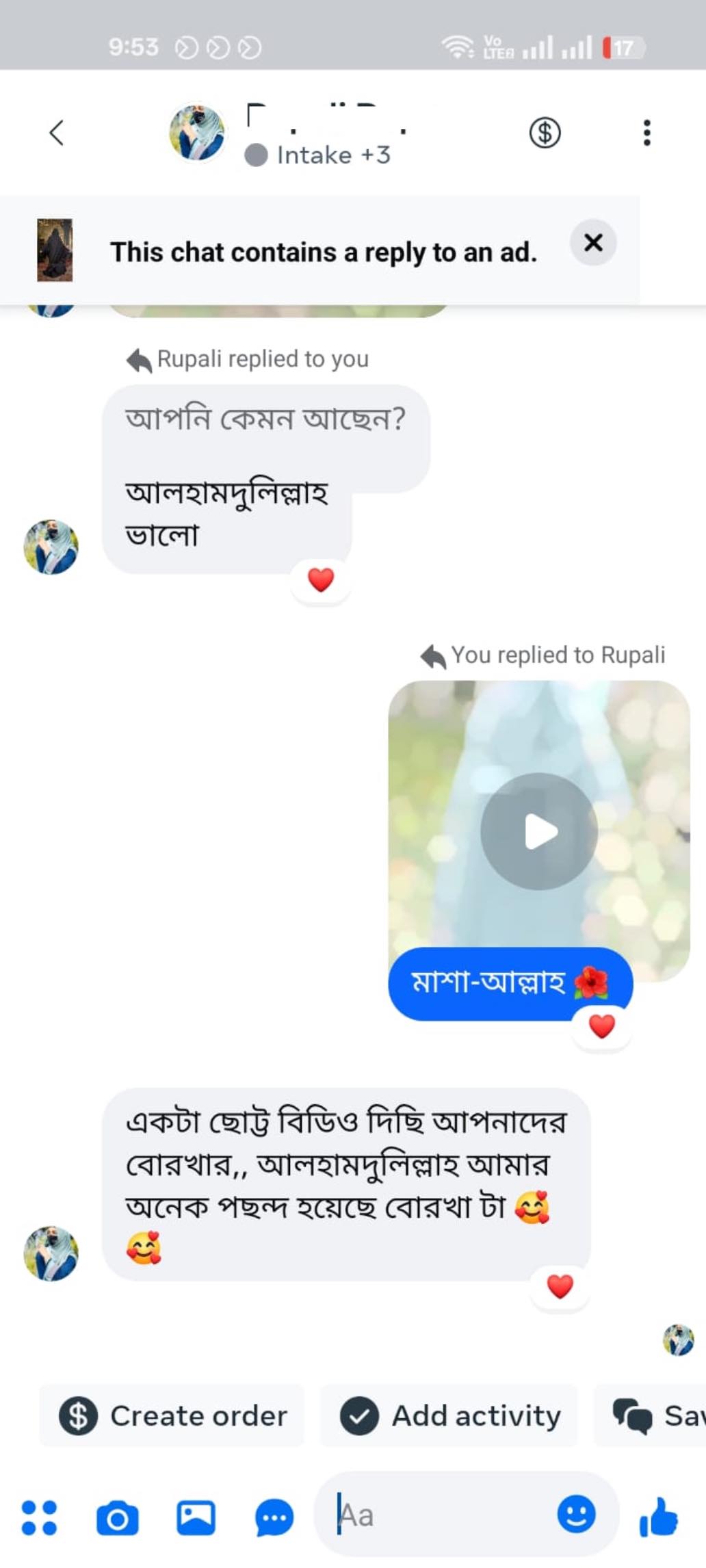Dismiss the ad reply banner
This screenshot has width=706, height=1568.
coord(593,242)
